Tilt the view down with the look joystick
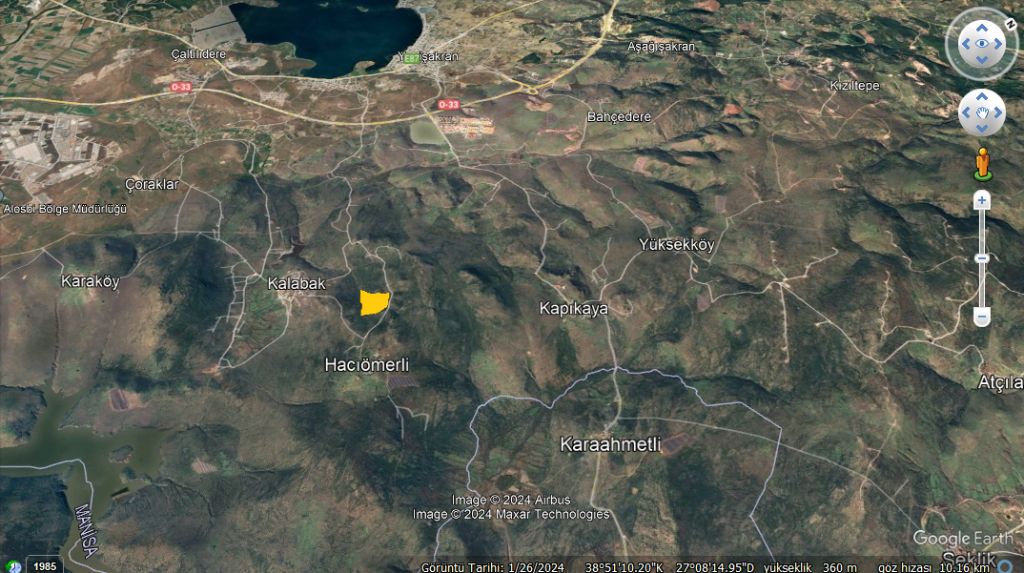 pyautogui.click(x=981, y=61)
